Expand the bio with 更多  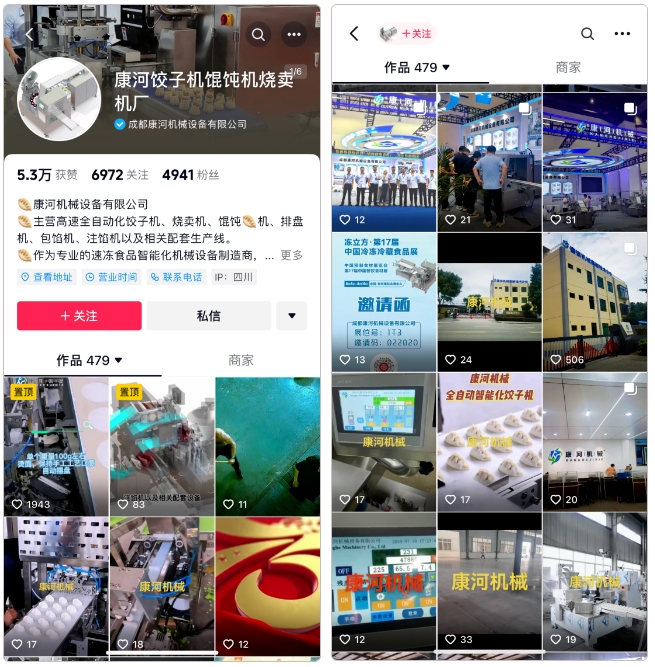click(291, 255)
